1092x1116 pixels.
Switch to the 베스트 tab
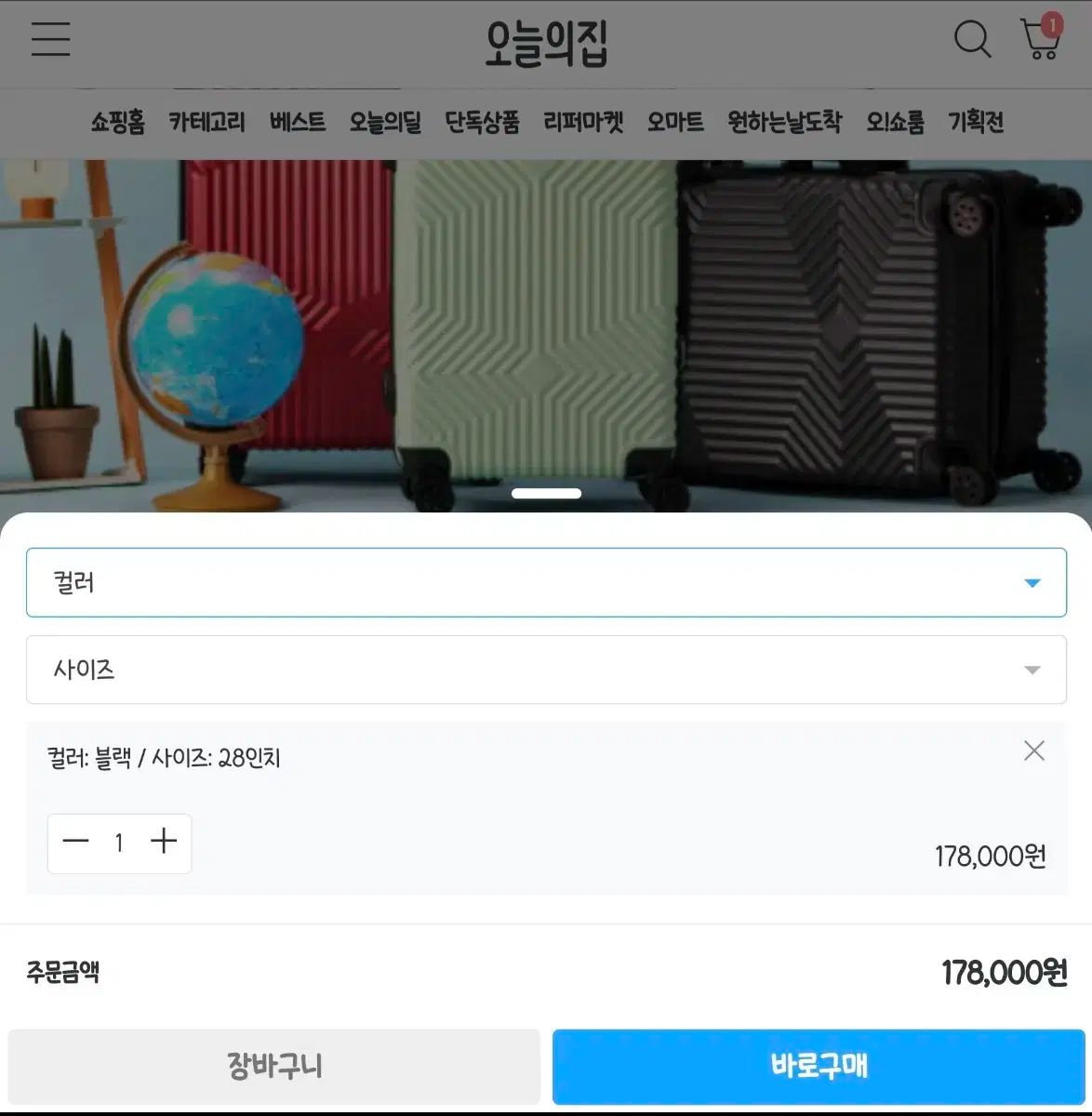click(298, 122)
